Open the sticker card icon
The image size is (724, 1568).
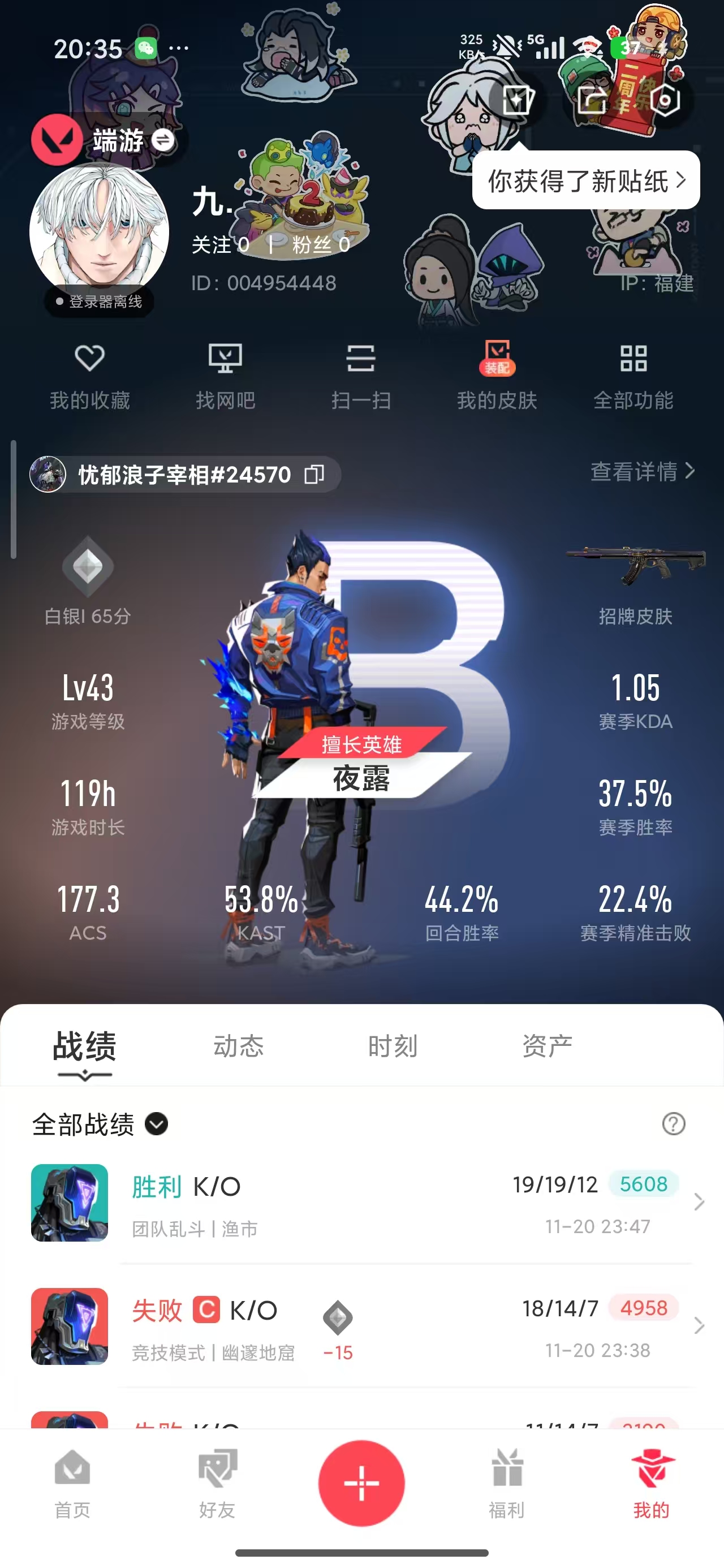coord(518,100)
